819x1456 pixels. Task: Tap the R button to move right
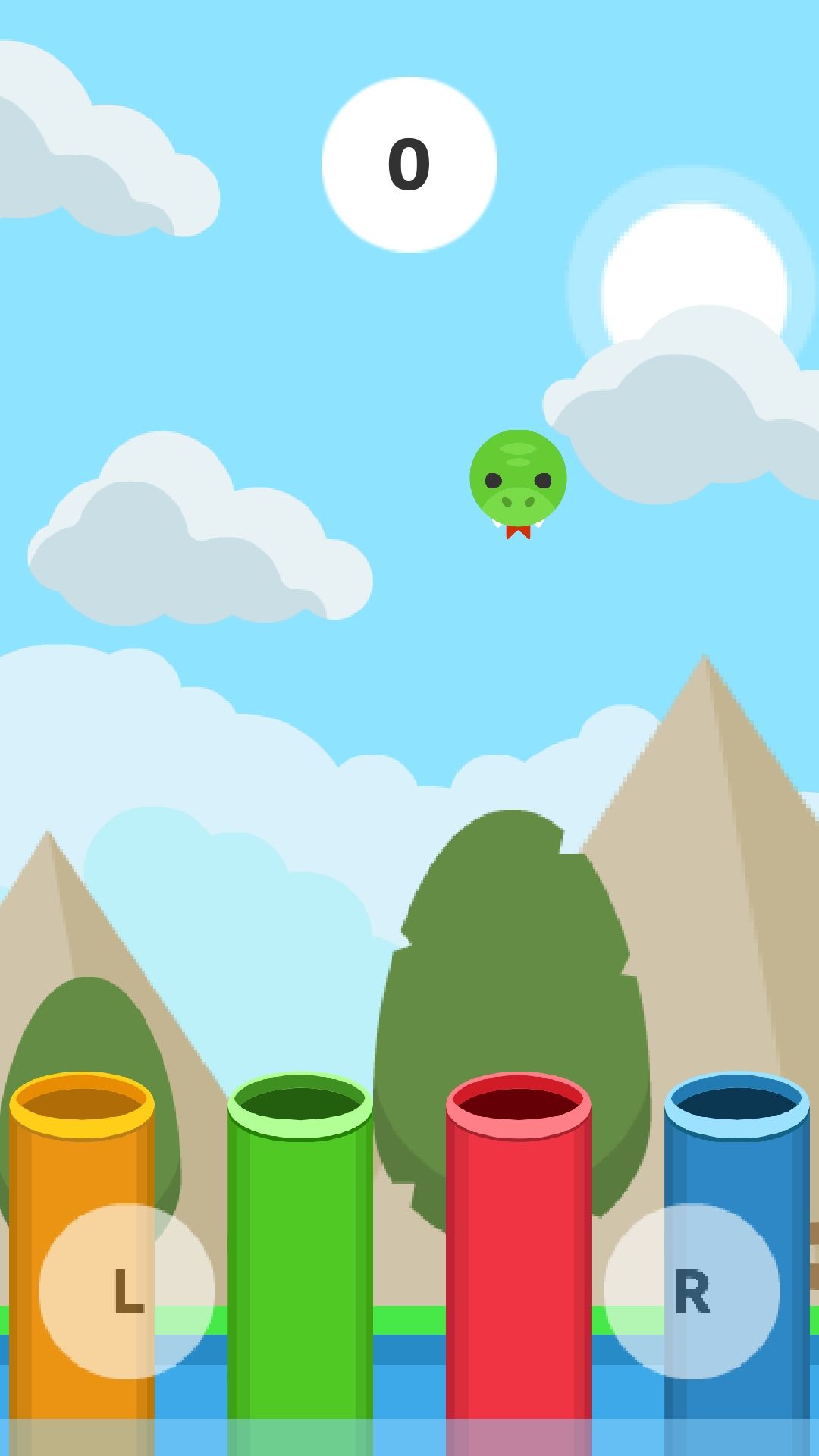[692, 1291]
